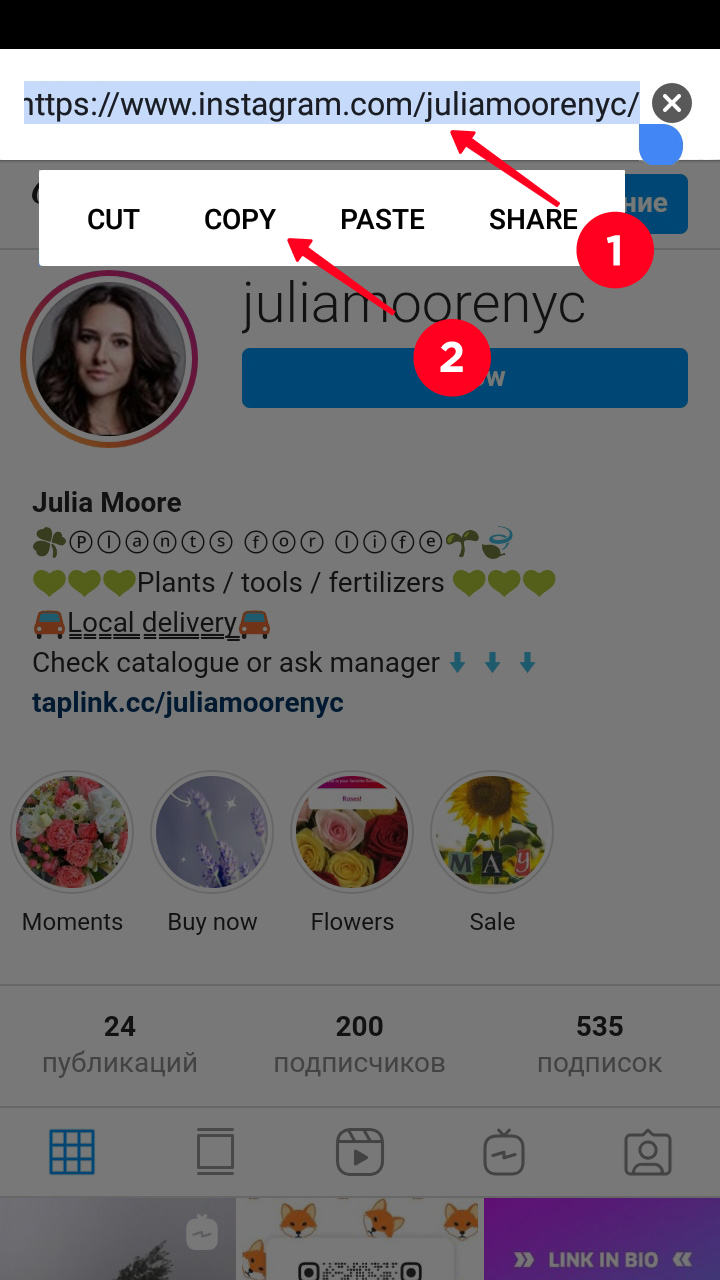Viewport: 720px width, 1280px height.
Task: Show tagged photos tab
Action: (x=647, y=1152)
